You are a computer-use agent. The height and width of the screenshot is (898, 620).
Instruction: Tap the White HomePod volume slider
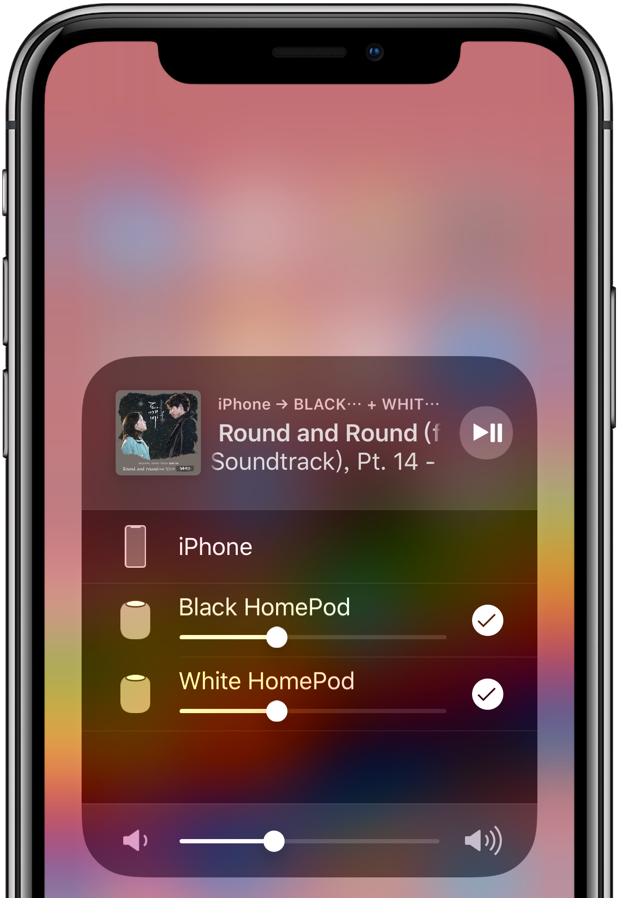coord(313,711)
